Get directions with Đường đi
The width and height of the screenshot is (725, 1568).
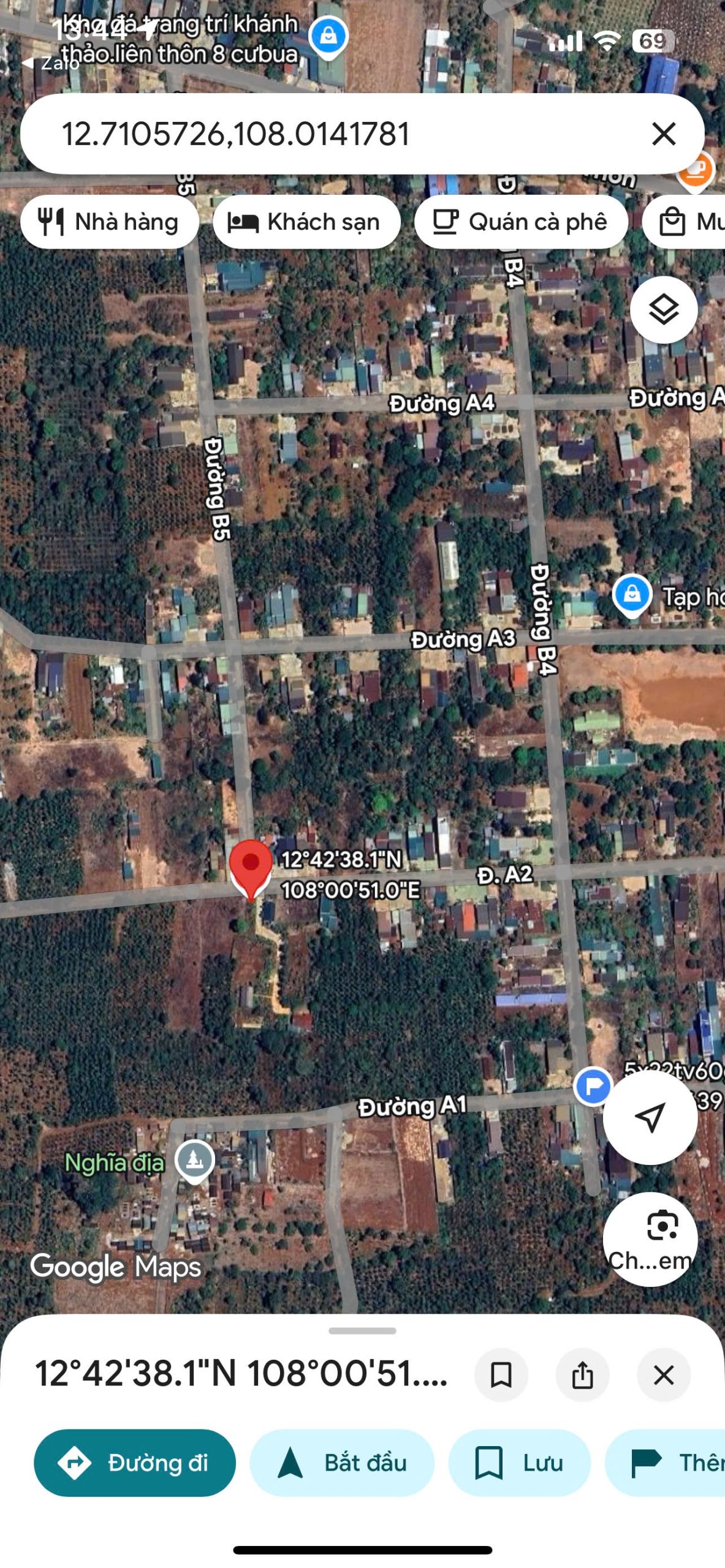[x=135, y=1463]
